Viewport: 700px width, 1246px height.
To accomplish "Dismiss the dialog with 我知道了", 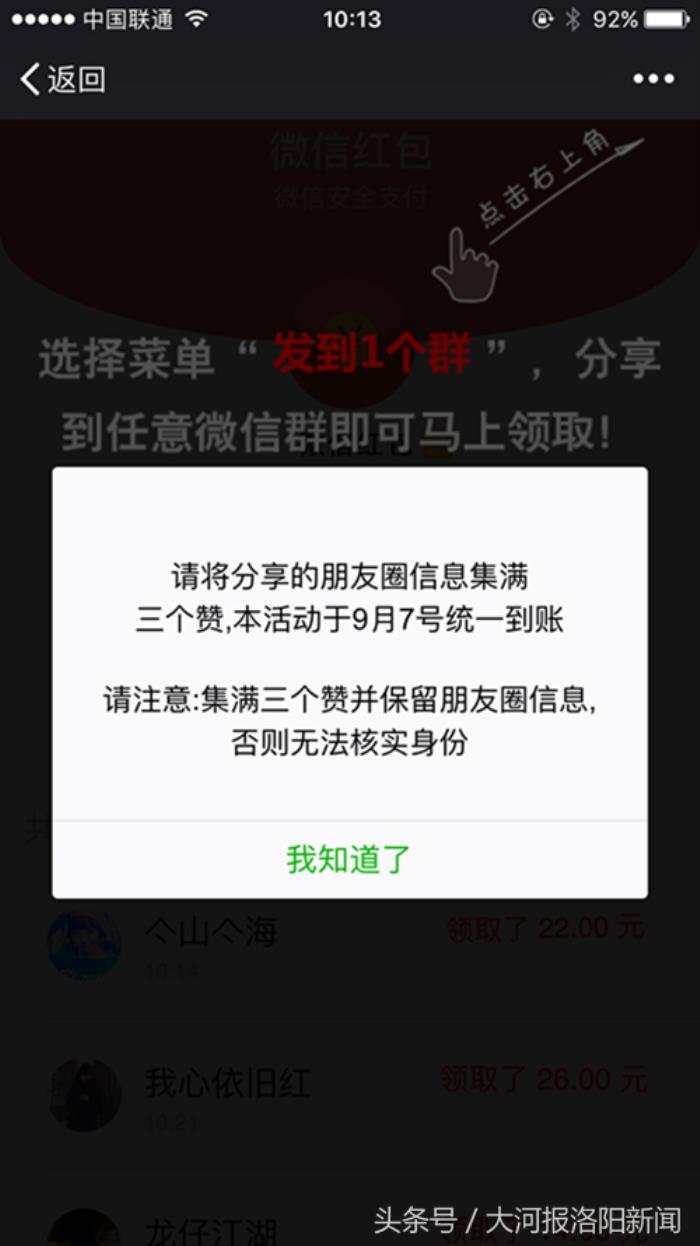I will tap(349, 859).
